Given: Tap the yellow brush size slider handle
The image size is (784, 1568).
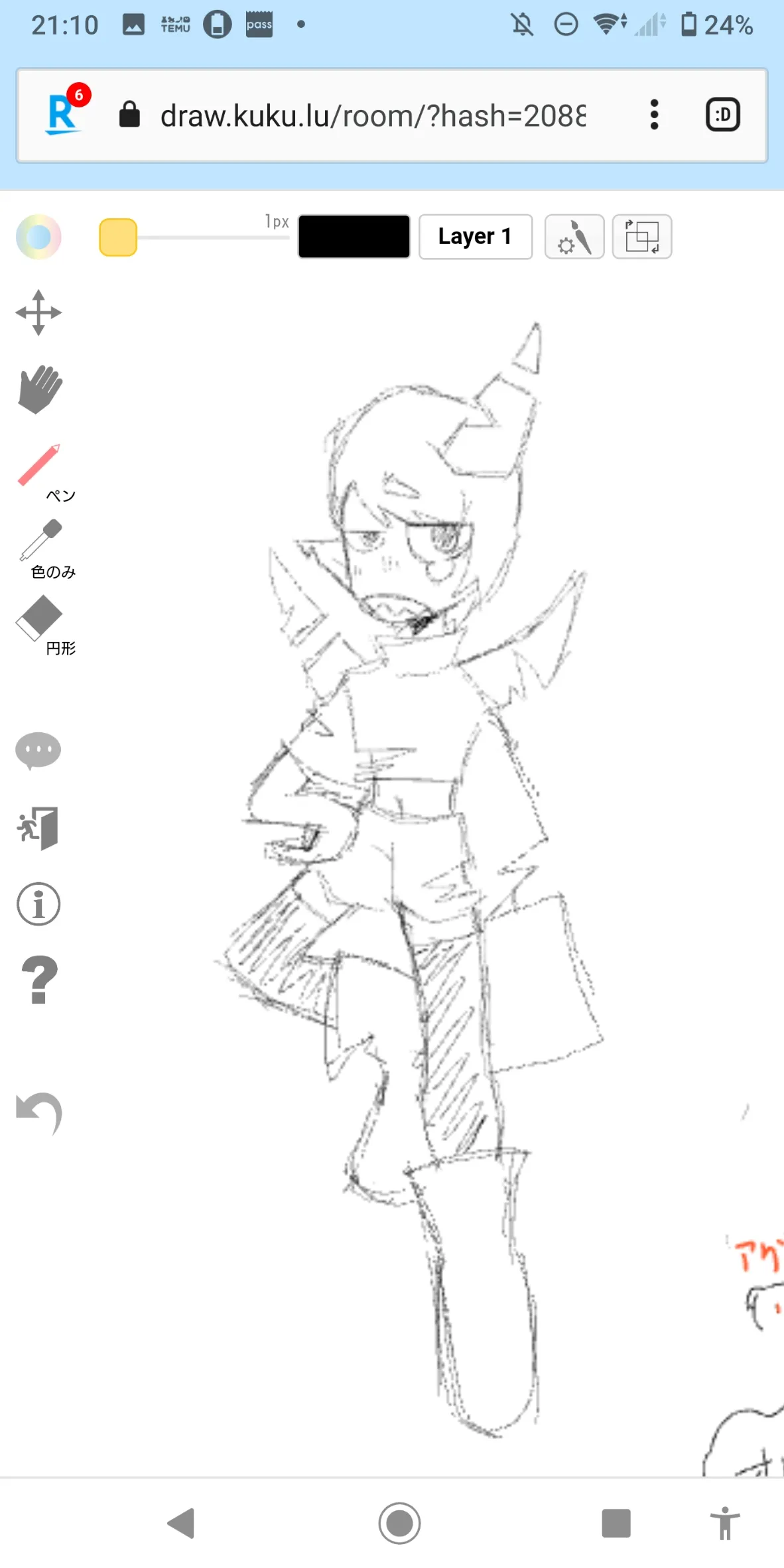Looking at the screenshot, I should 118,237.
